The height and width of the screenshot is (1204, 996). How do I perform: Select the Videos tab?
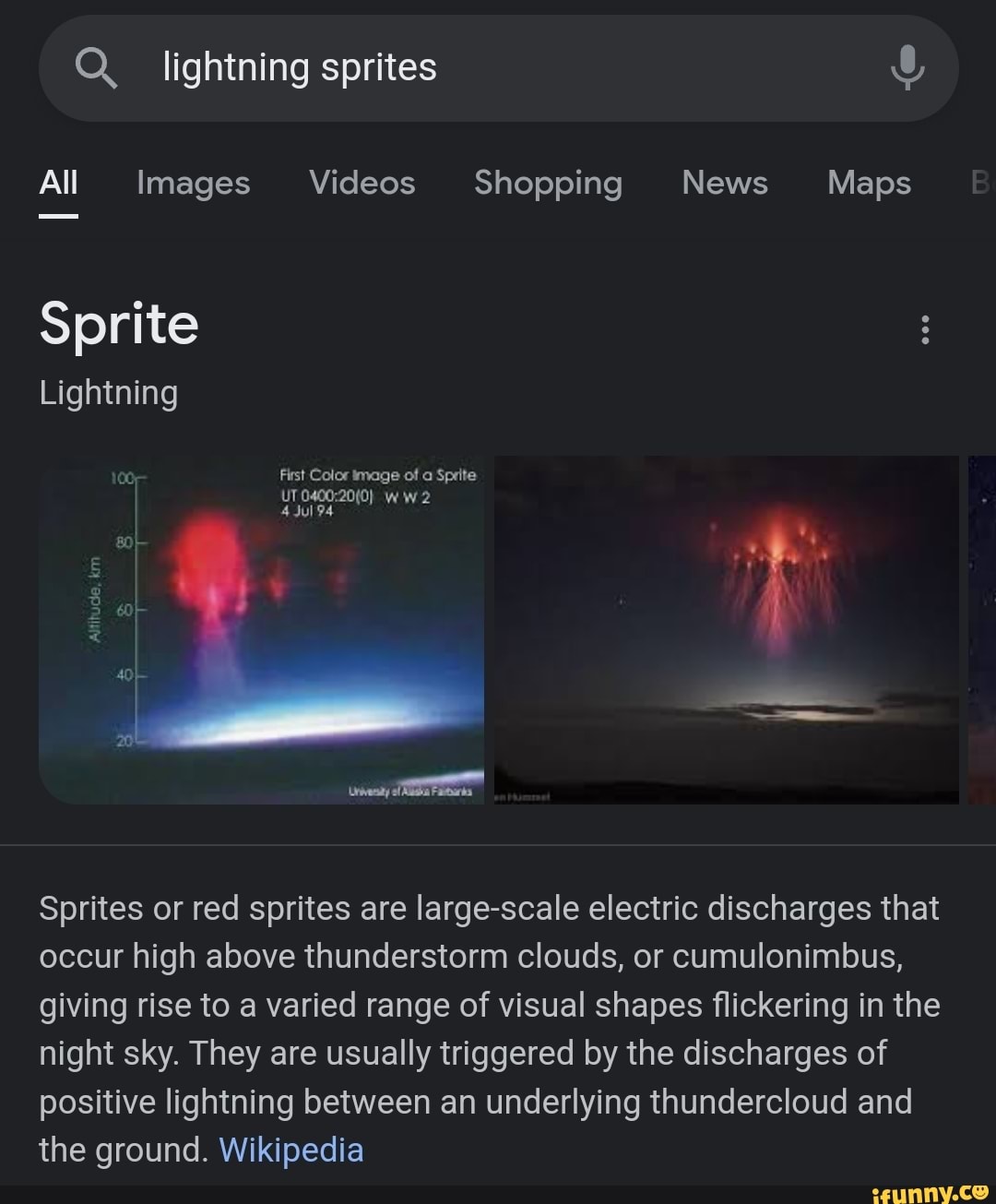362,184
